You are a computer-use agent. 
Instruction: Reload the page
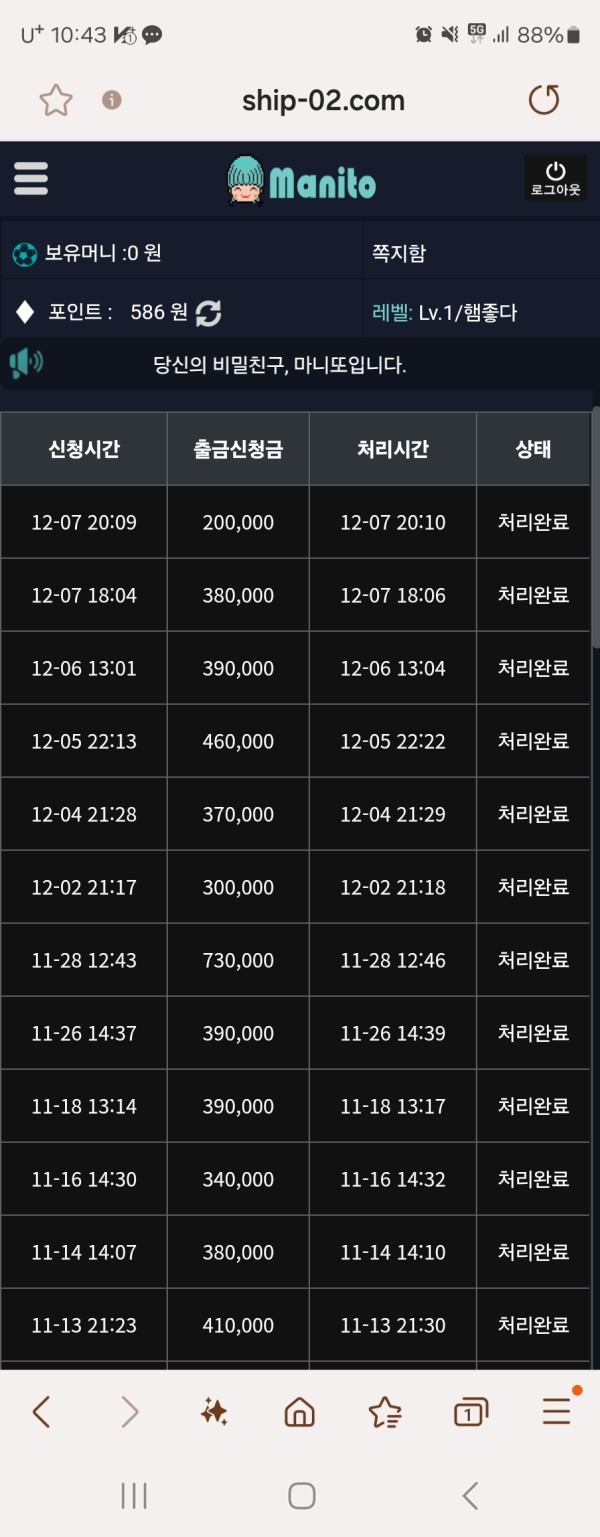tap(543, 100)
